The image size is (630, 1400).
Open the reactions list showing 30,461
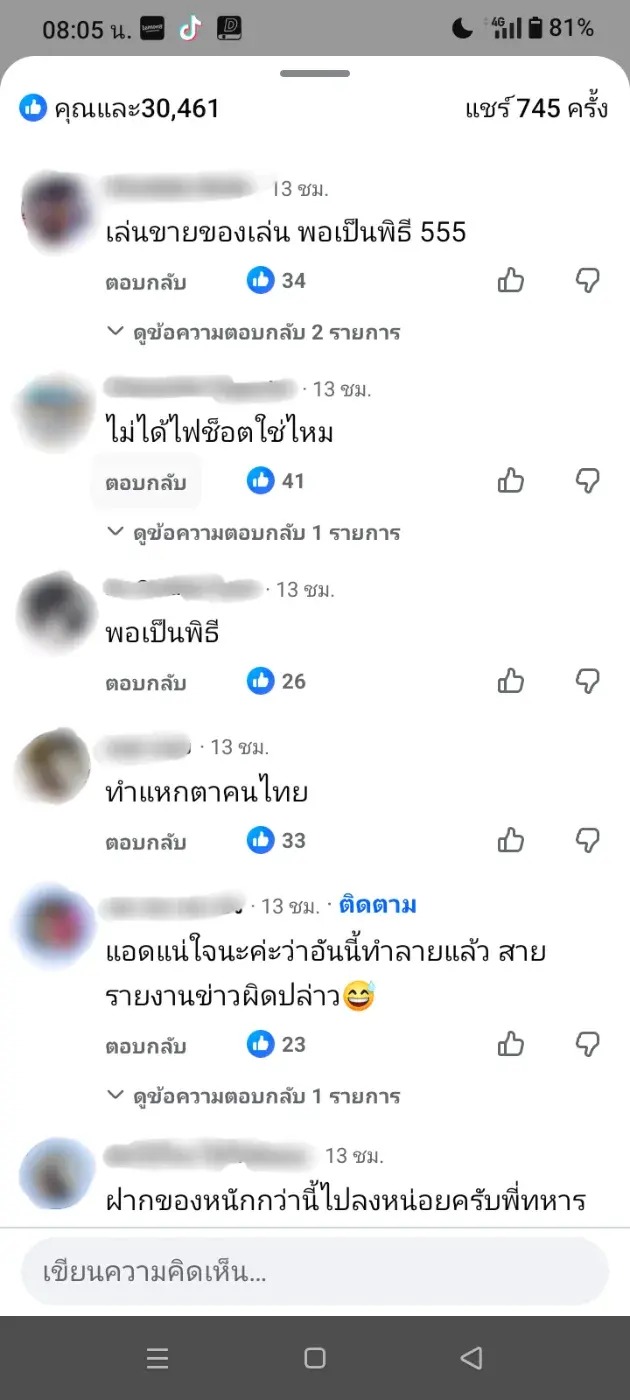(x=120, y=108)
